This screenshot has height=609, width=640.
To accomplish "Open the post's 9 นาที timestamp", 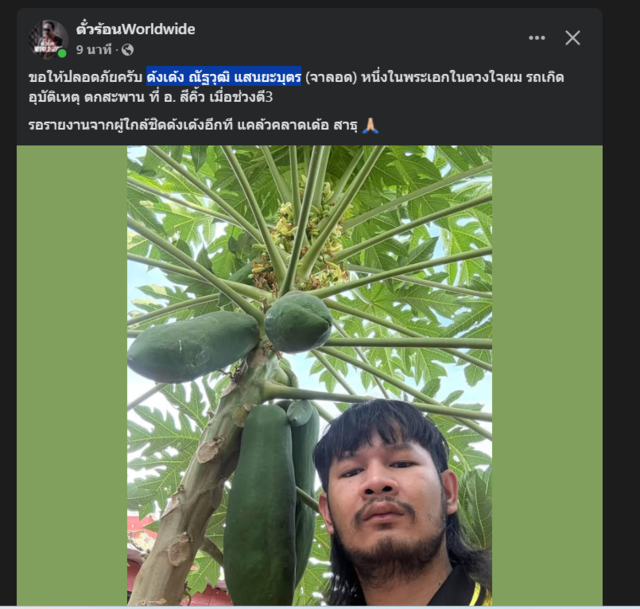I will coord(96,49).
